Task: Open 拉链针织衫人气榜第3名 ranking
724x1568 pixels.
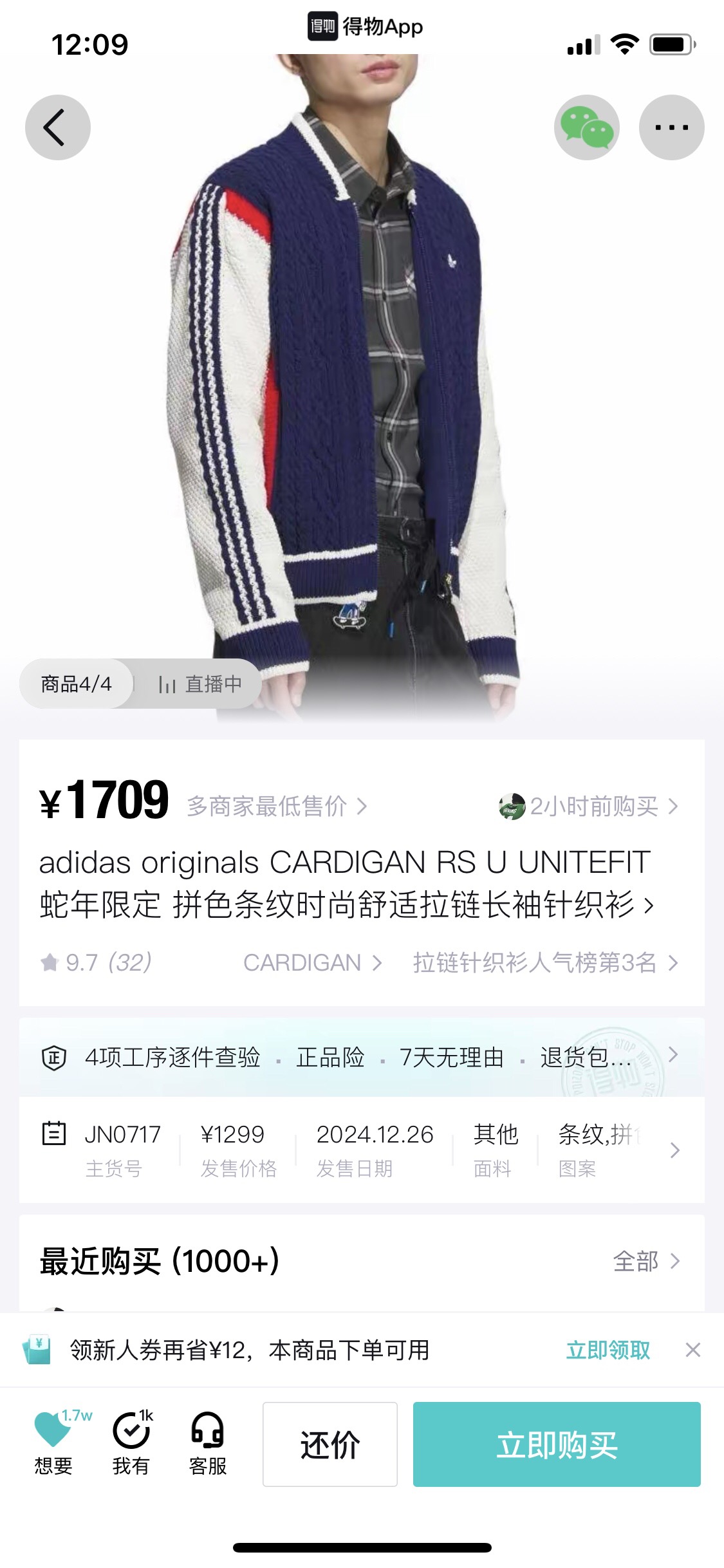Action: click(x=546, y=962)
